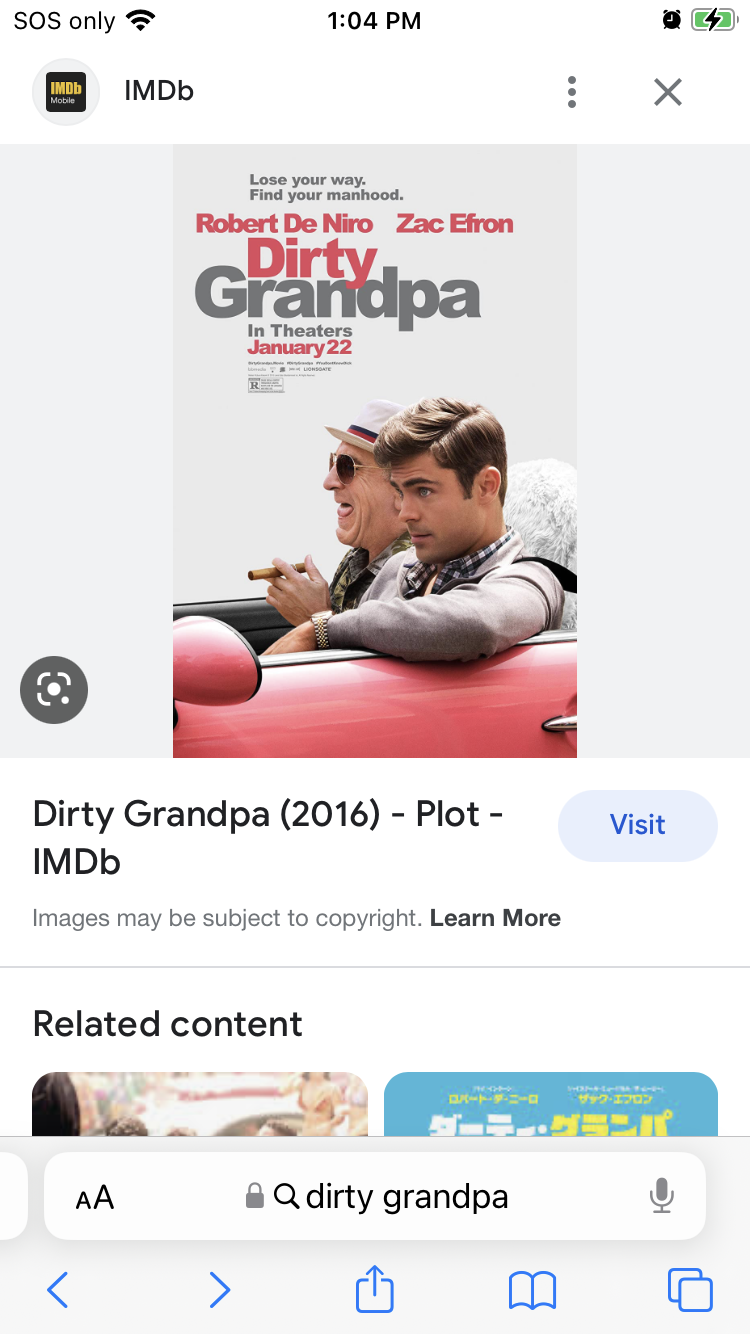
Task: Start voice search with the microphone
Action: click(661, 1196)
